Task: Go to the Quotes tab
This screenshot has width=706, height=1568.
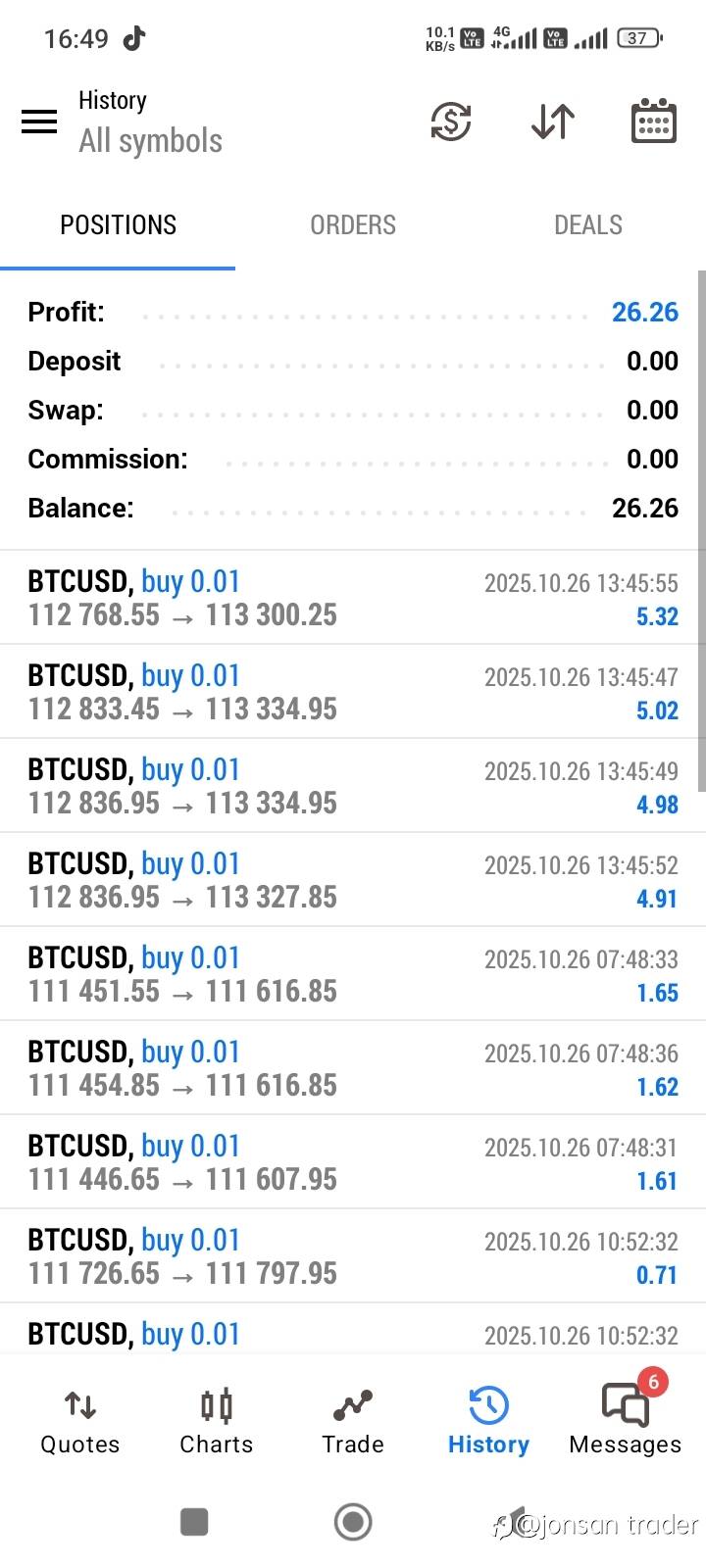Action: pos(80,1421)
